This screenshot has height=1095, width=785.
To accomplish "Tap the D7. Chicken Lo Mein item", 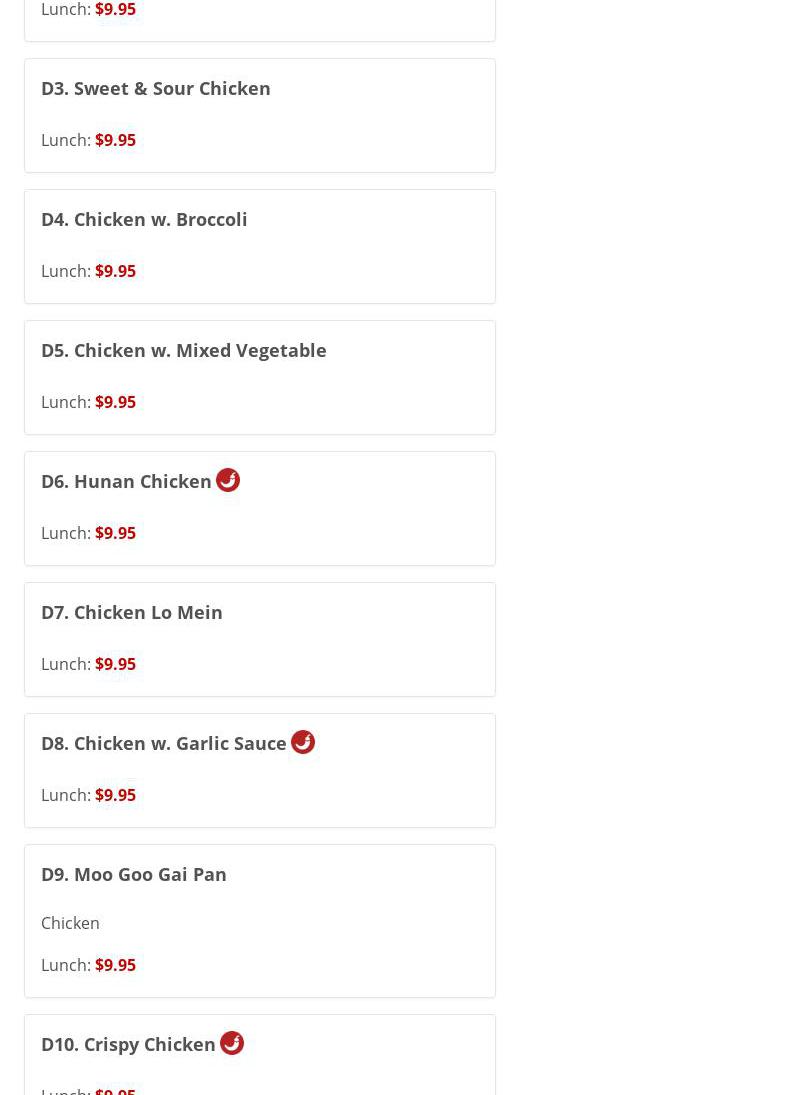I will click(132, 613).
